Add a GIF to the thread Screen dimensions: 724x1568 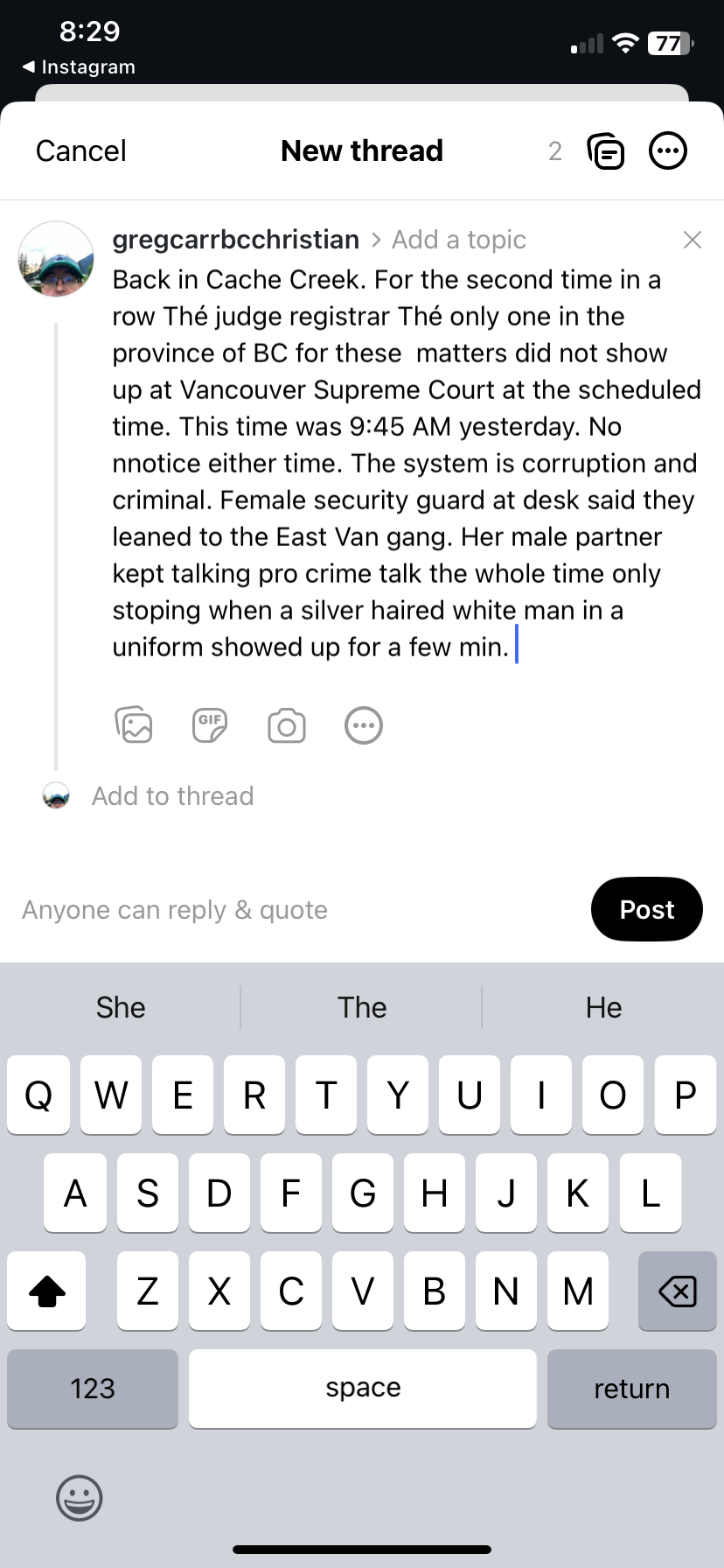(210, 725)
